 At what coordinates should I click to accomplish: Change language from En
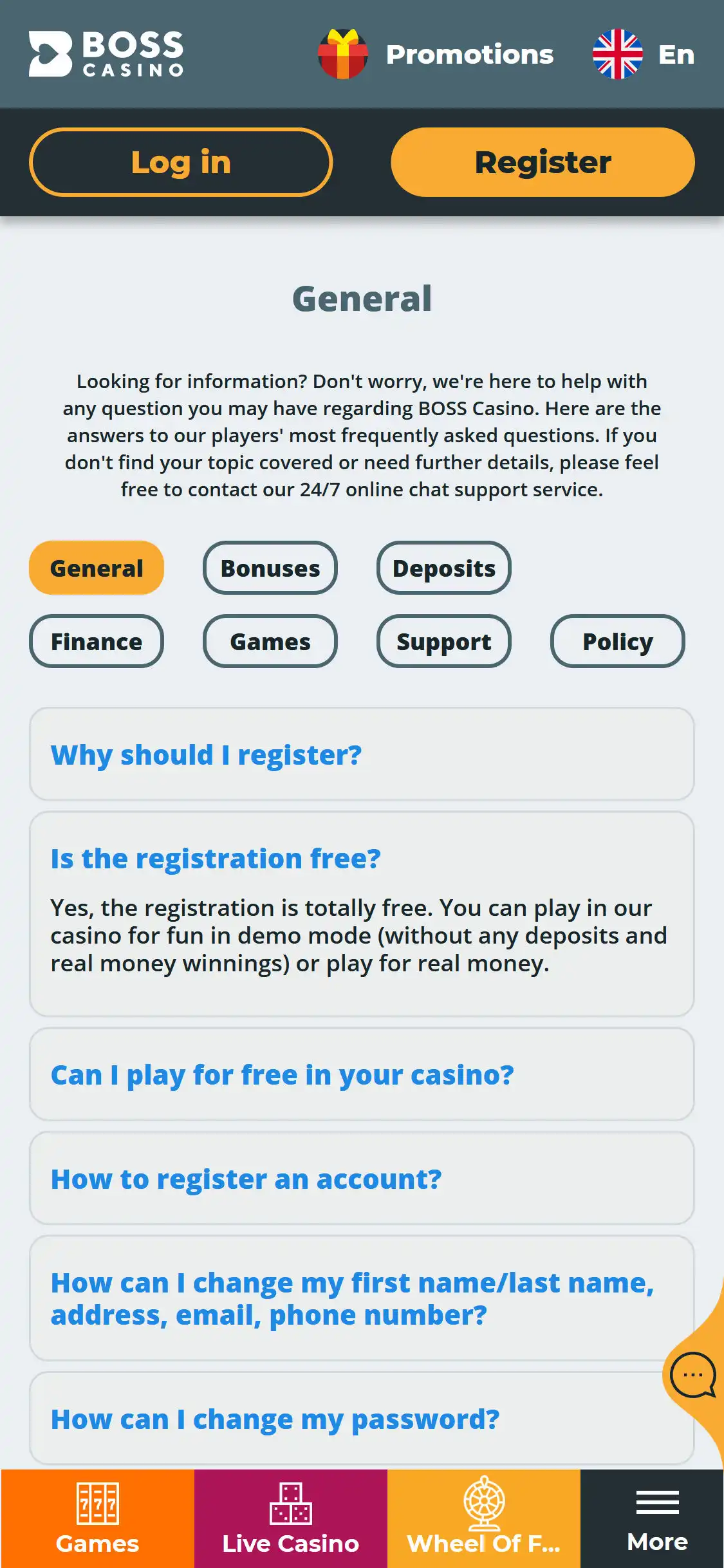coord(644,55)
